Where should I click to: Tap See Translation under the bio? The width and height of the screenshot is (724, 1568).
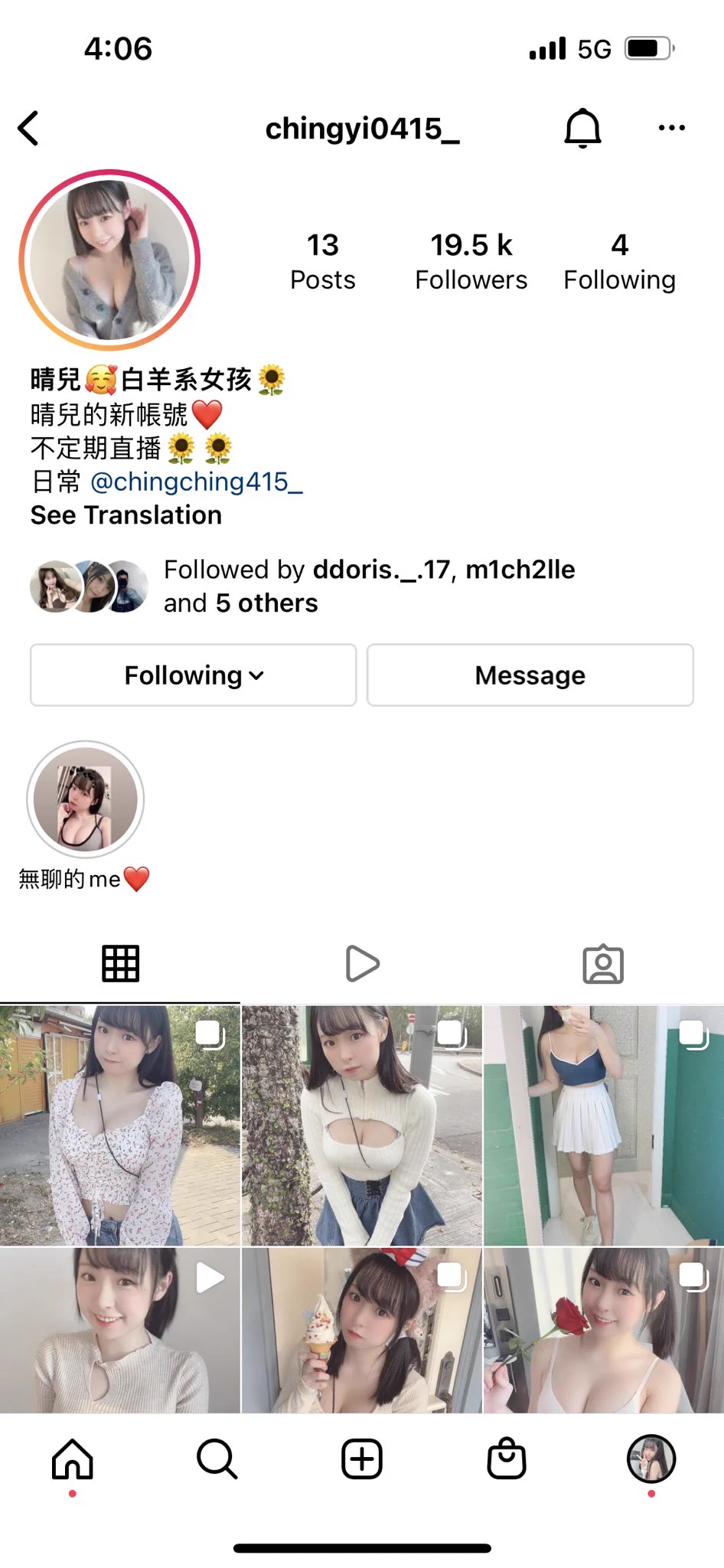[x=126, y=515]
